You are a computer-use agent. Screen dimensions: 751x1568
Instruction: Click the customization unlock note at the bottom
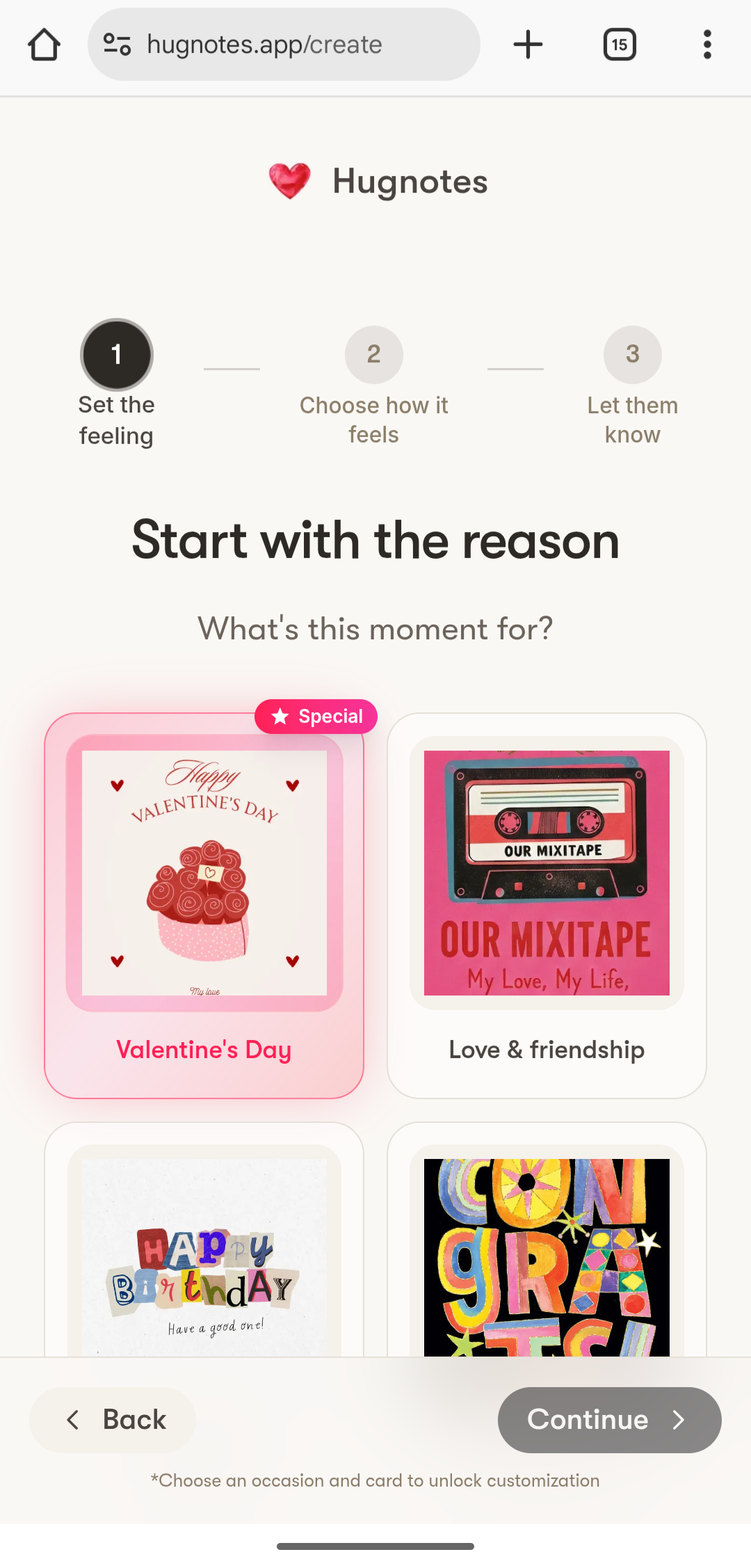pyautogui.click(x=375, y=1481)
